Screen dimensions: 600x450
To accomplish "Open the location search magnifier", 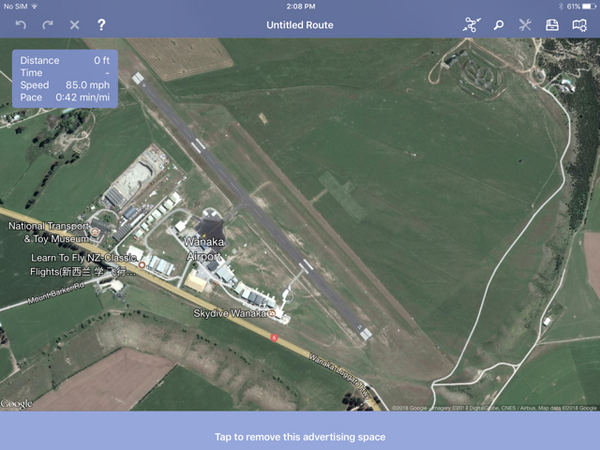I will 499,24.
